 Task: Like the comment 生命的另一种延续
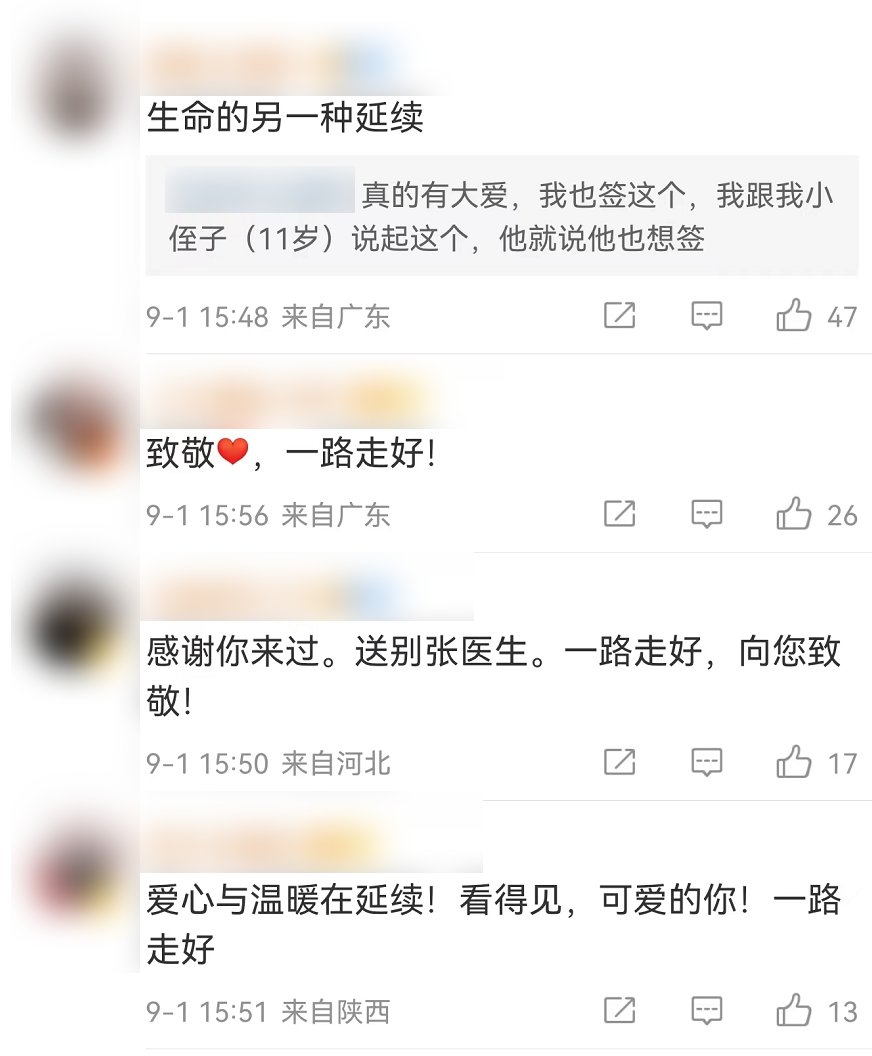pos(794,317)
